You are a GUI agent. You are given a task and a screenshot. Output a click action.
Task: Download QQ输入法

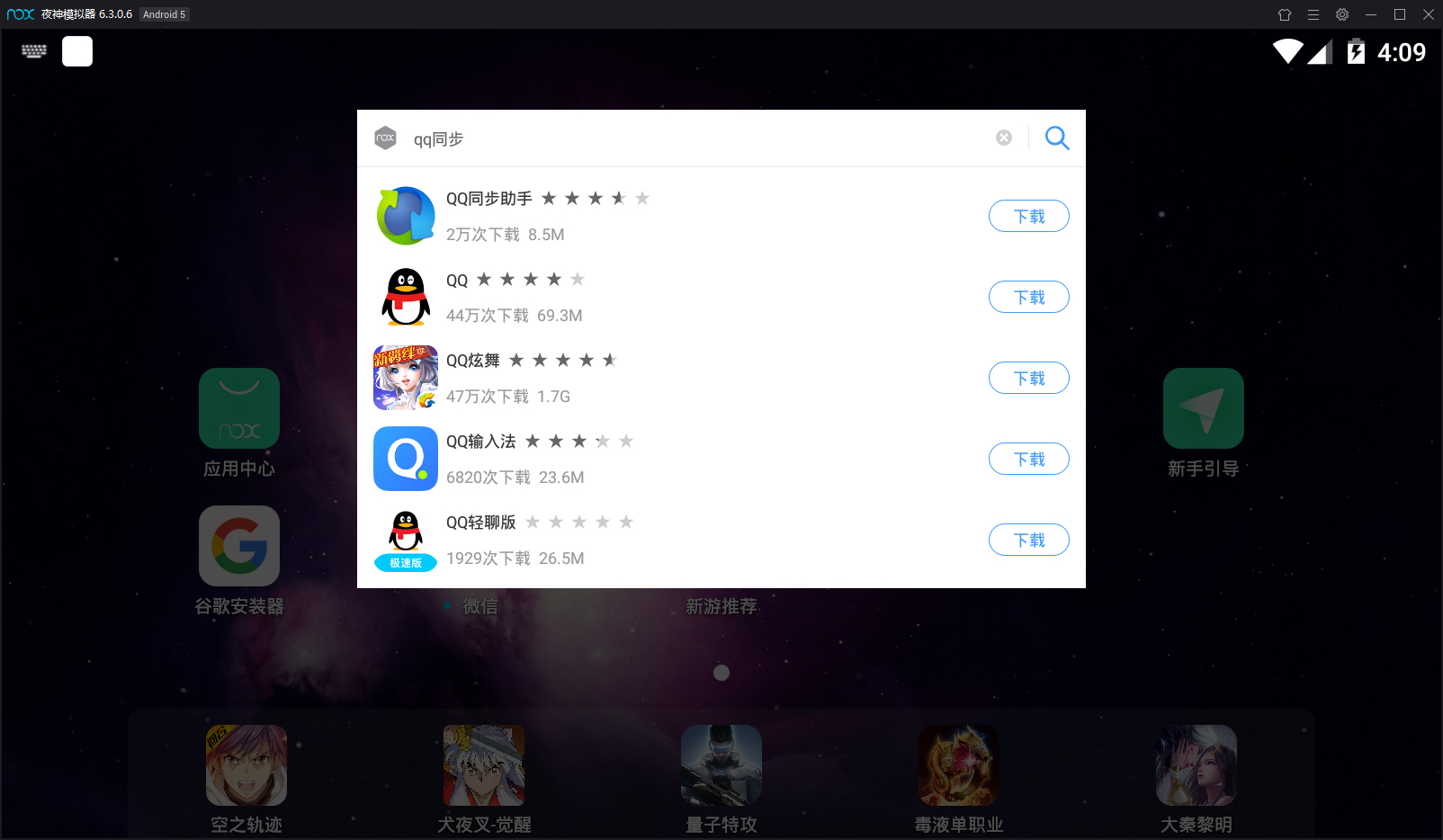point(1028,459)
